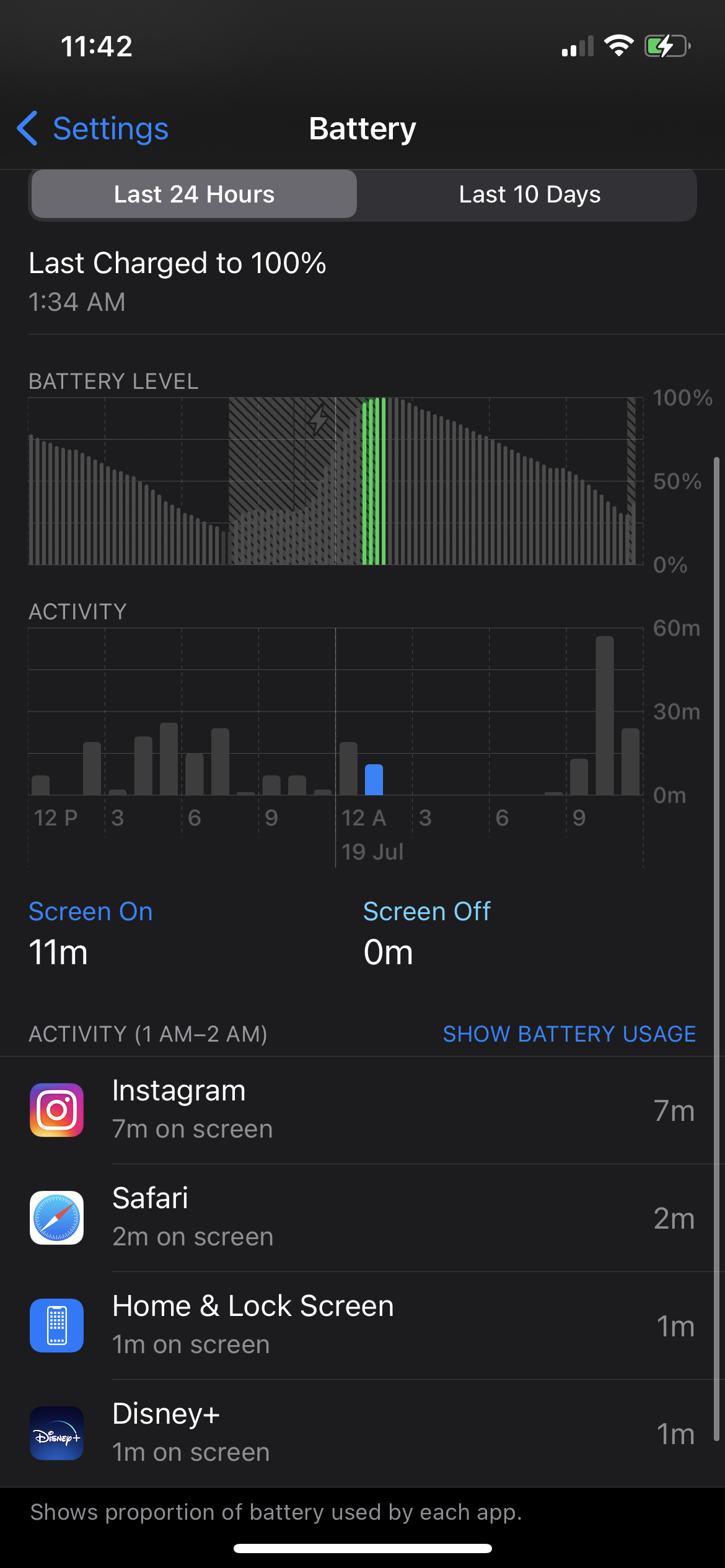
Task: Go back to Settings
Action: pos(93,129)
